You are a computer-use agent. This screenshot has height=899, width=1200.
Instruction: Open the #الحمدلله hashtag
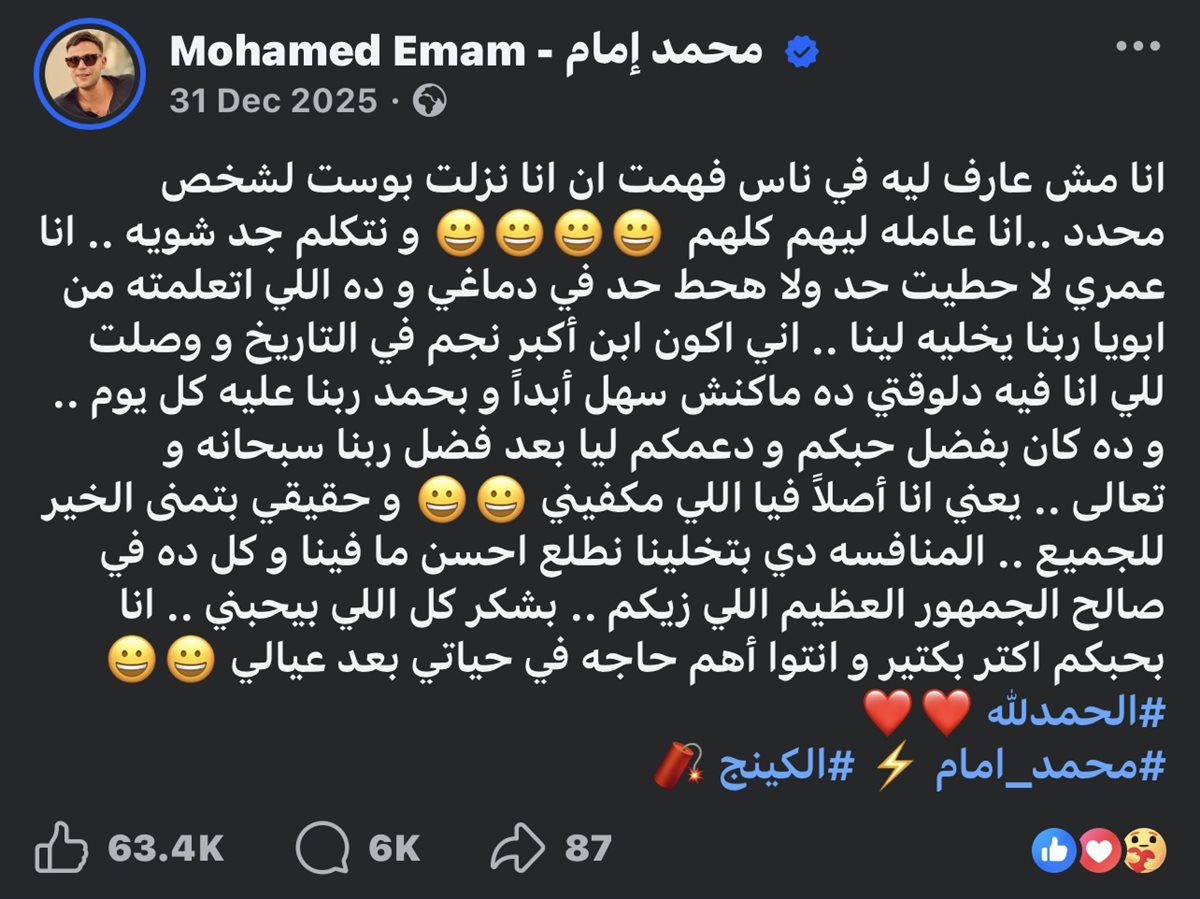tap(1076, 713)
